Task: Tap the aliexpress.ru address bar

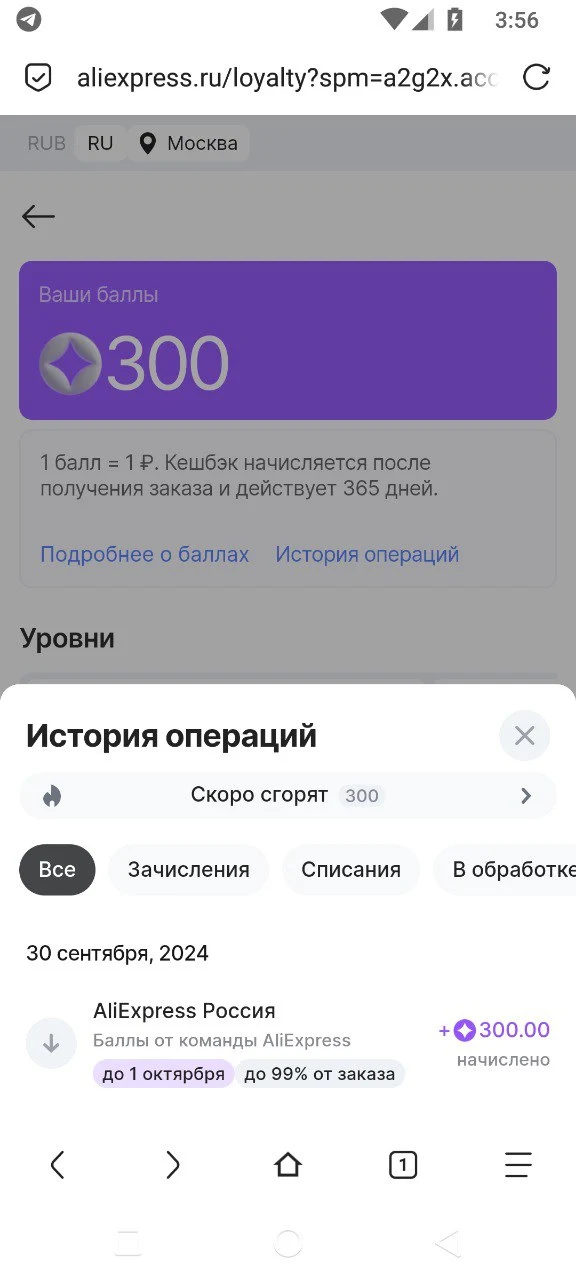Action: point(287,78)
